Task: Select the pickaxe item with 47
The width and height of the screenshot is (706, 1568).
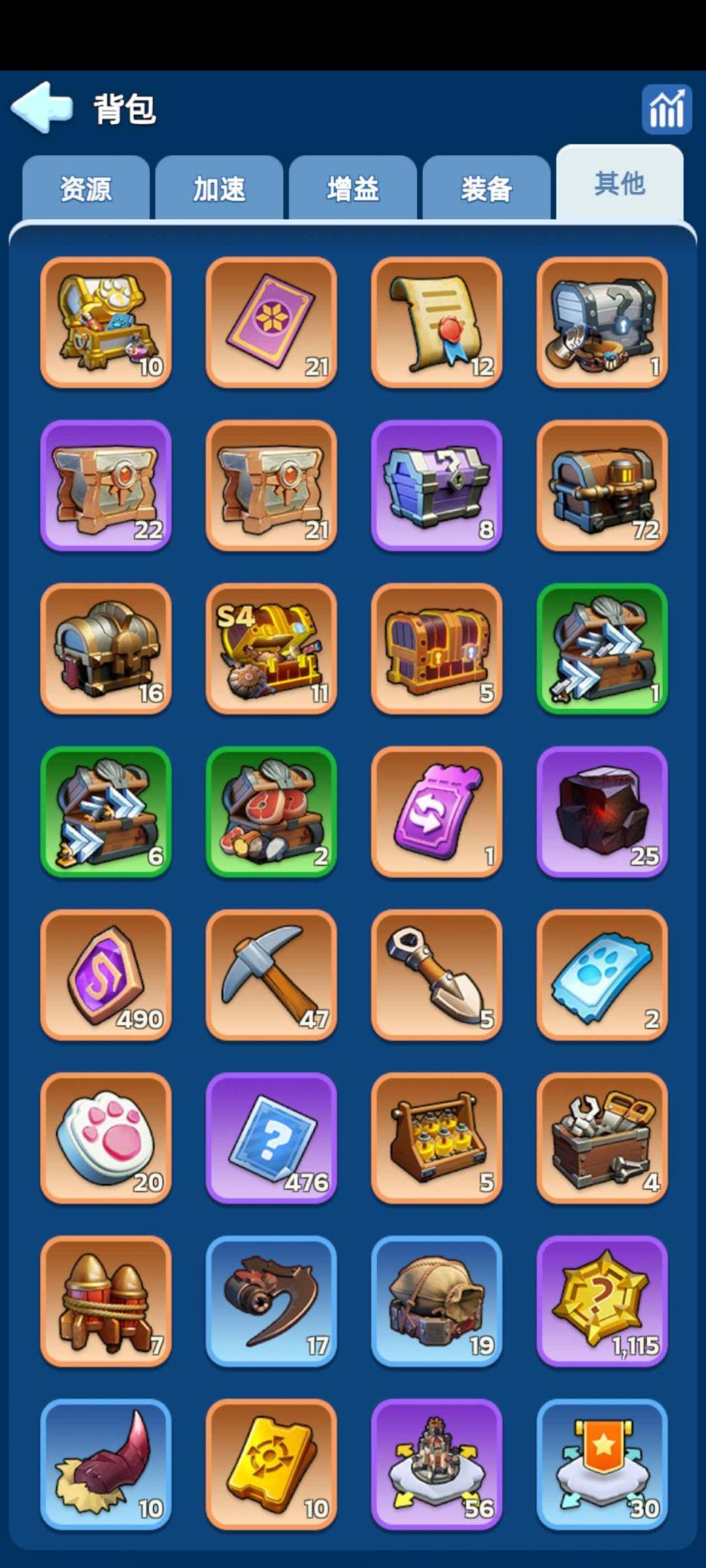Action: [x=271, y=975]
